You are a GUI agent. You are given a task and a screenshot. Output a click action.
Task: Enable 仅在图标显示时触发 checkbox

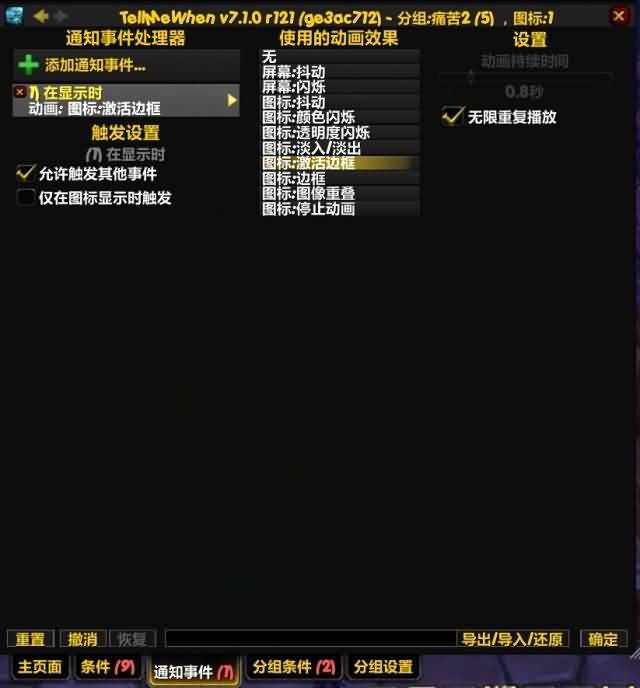point(26,198)
